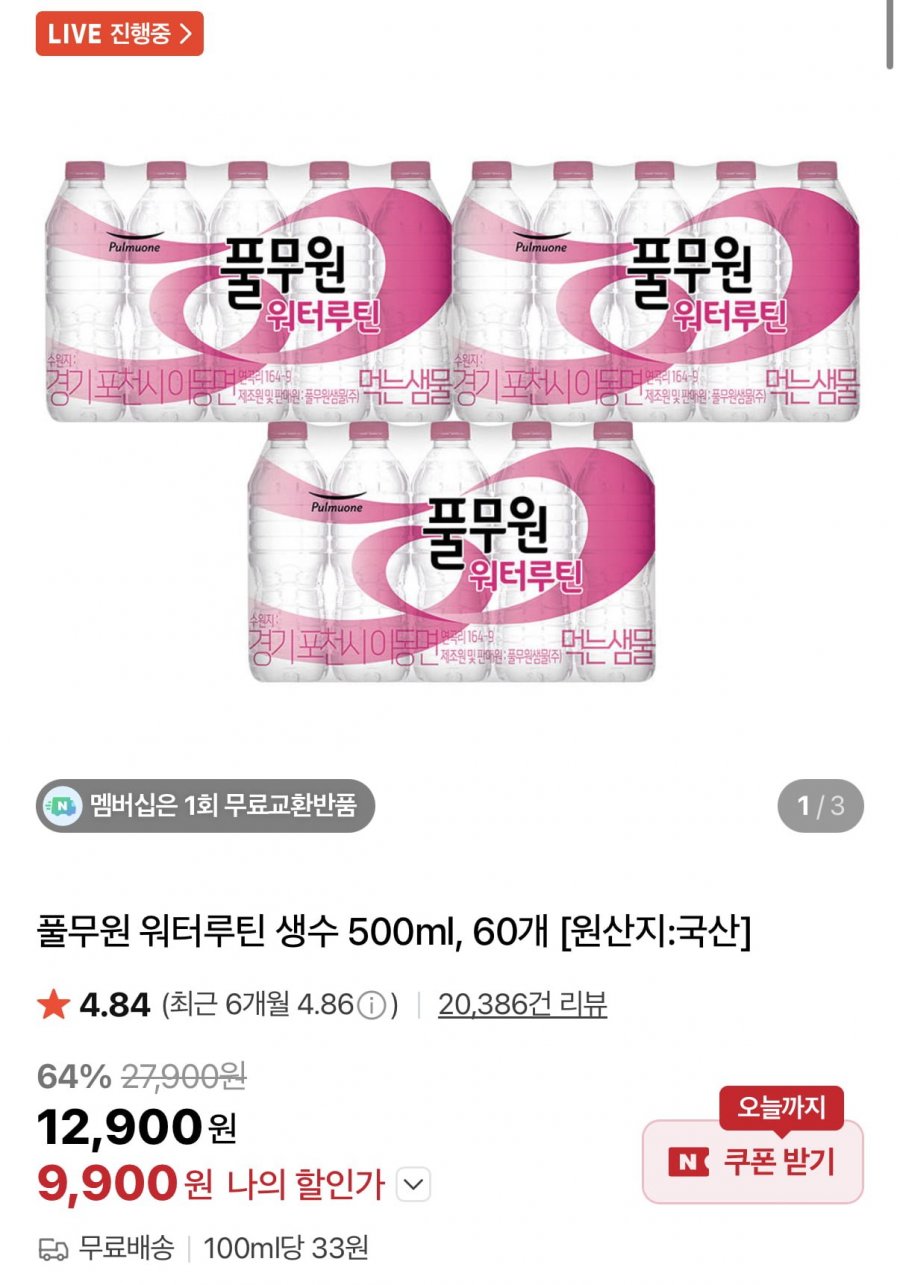
Task: Open the LIVE 진행중 broadcast badge
Action: tap(119, 34)
